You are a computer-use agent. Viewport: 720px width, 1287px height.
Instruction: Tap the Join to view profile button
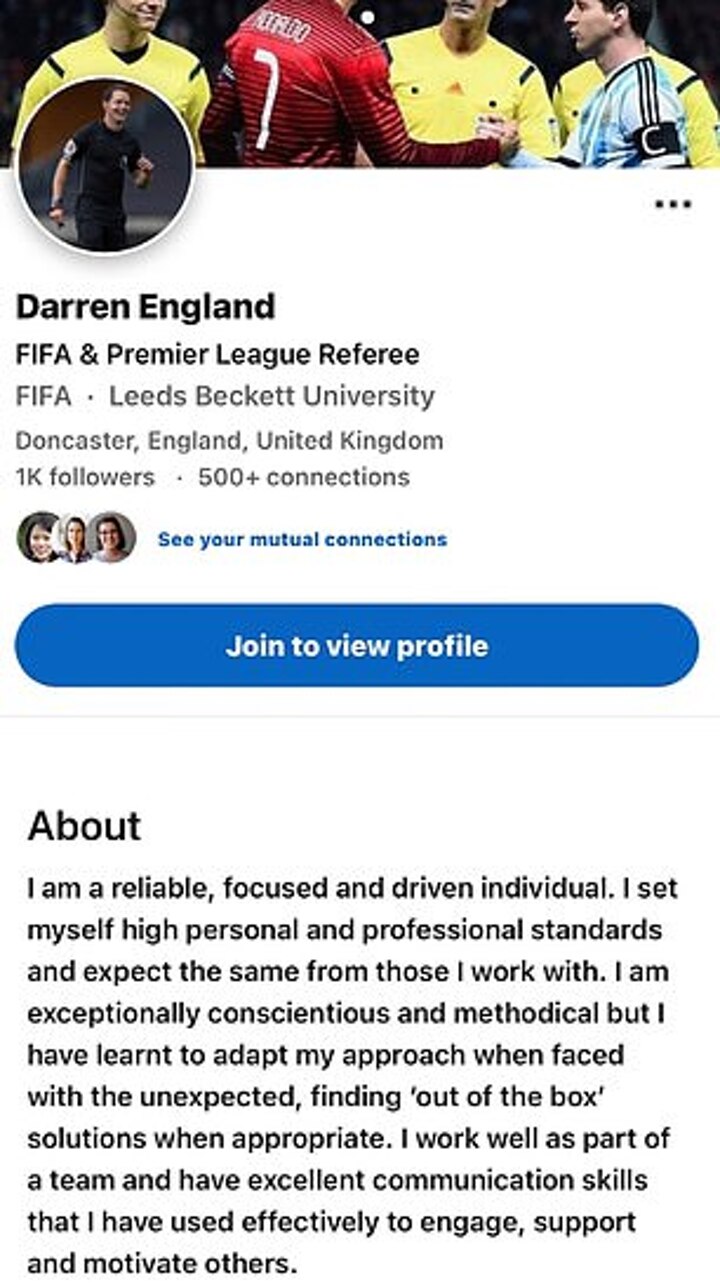click(x=357, y=646)
